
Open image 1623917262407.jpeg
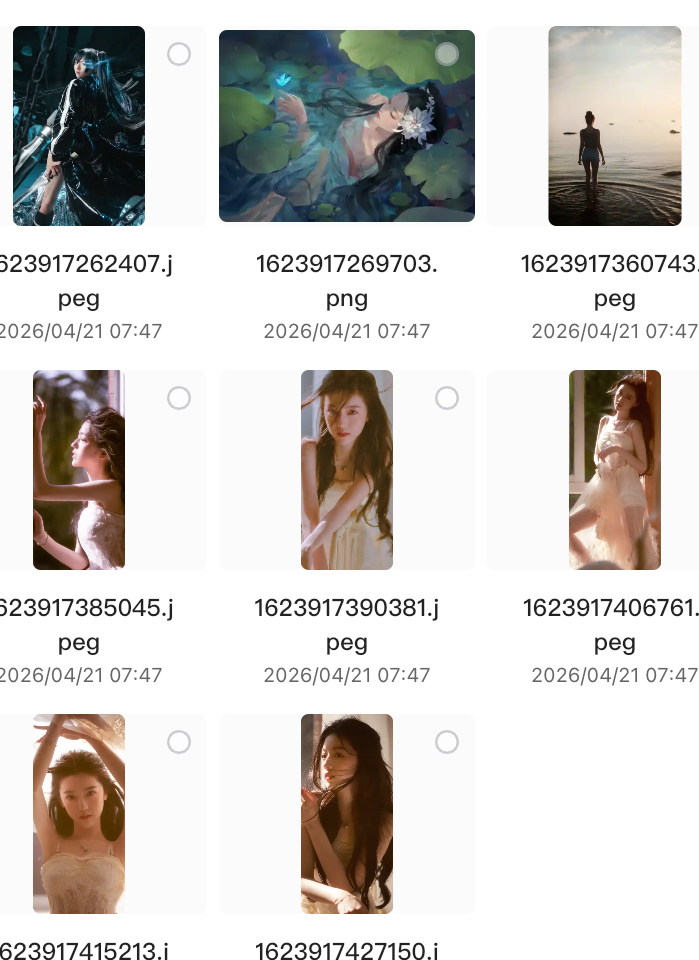click(x=79, y=126)
